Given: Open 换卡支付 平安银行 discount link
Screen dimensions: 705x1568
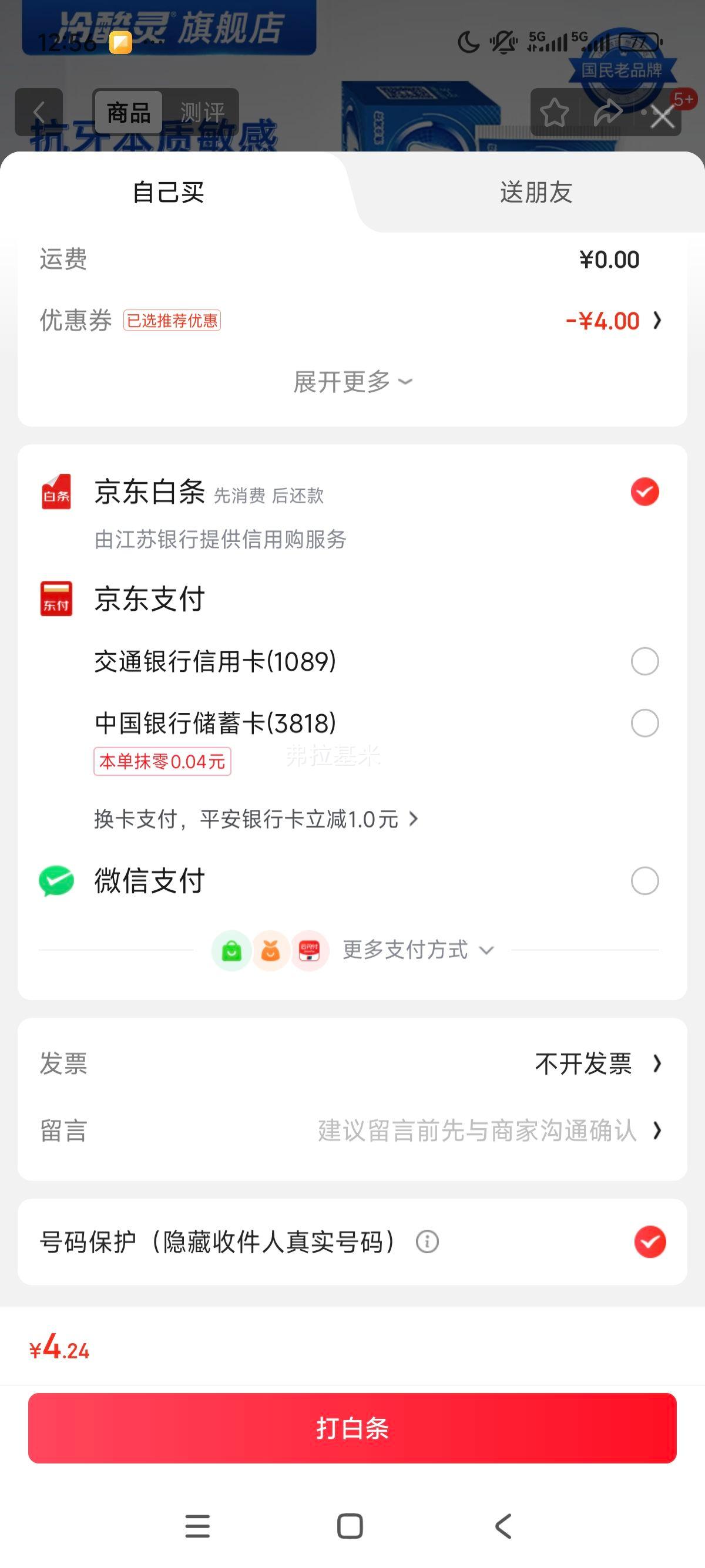Looking at the screenshot, I should click(256, 820).
